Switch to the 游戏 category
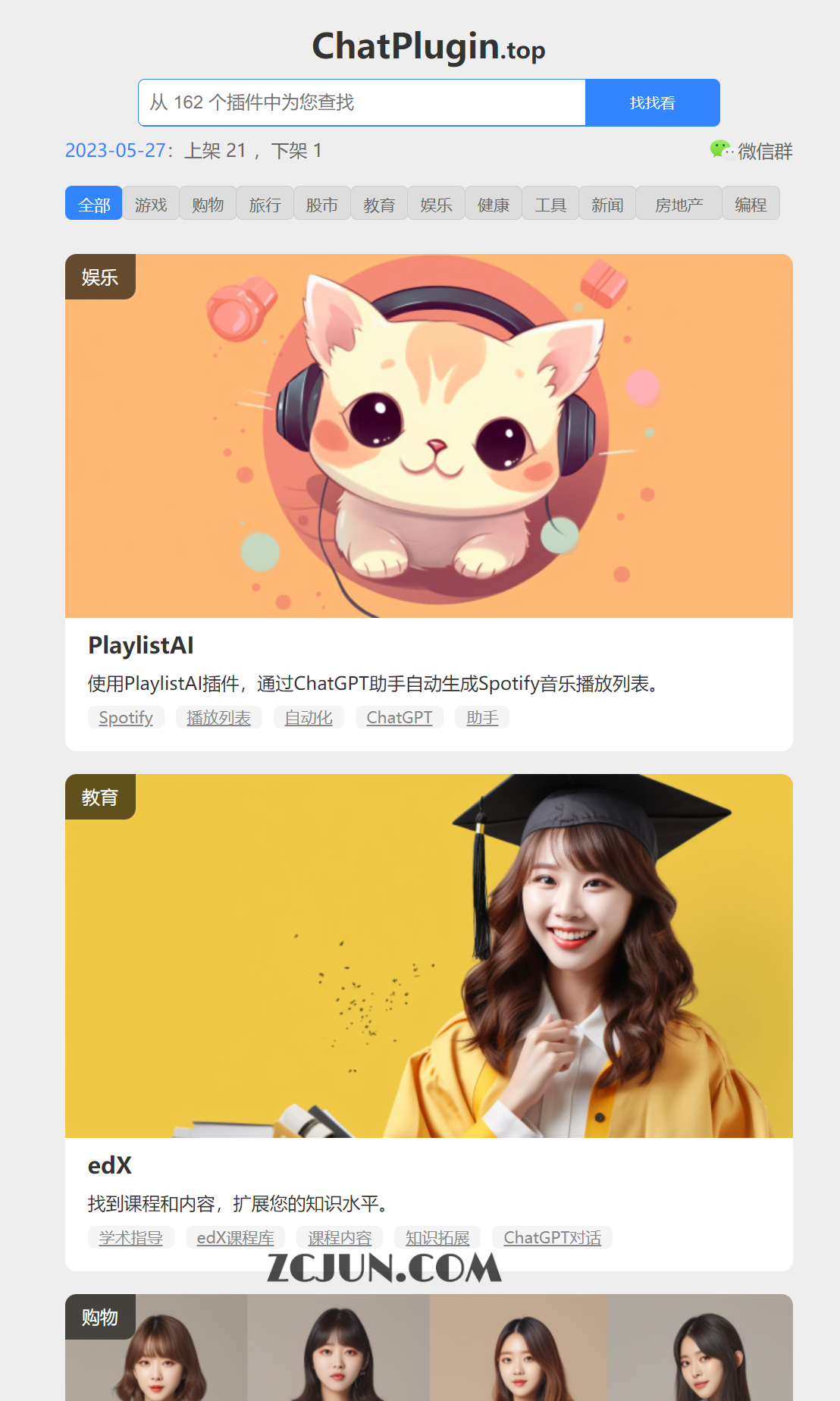The width and height of the screenshot is (840, 1401). pyautogui.click(x=151, y=204)
